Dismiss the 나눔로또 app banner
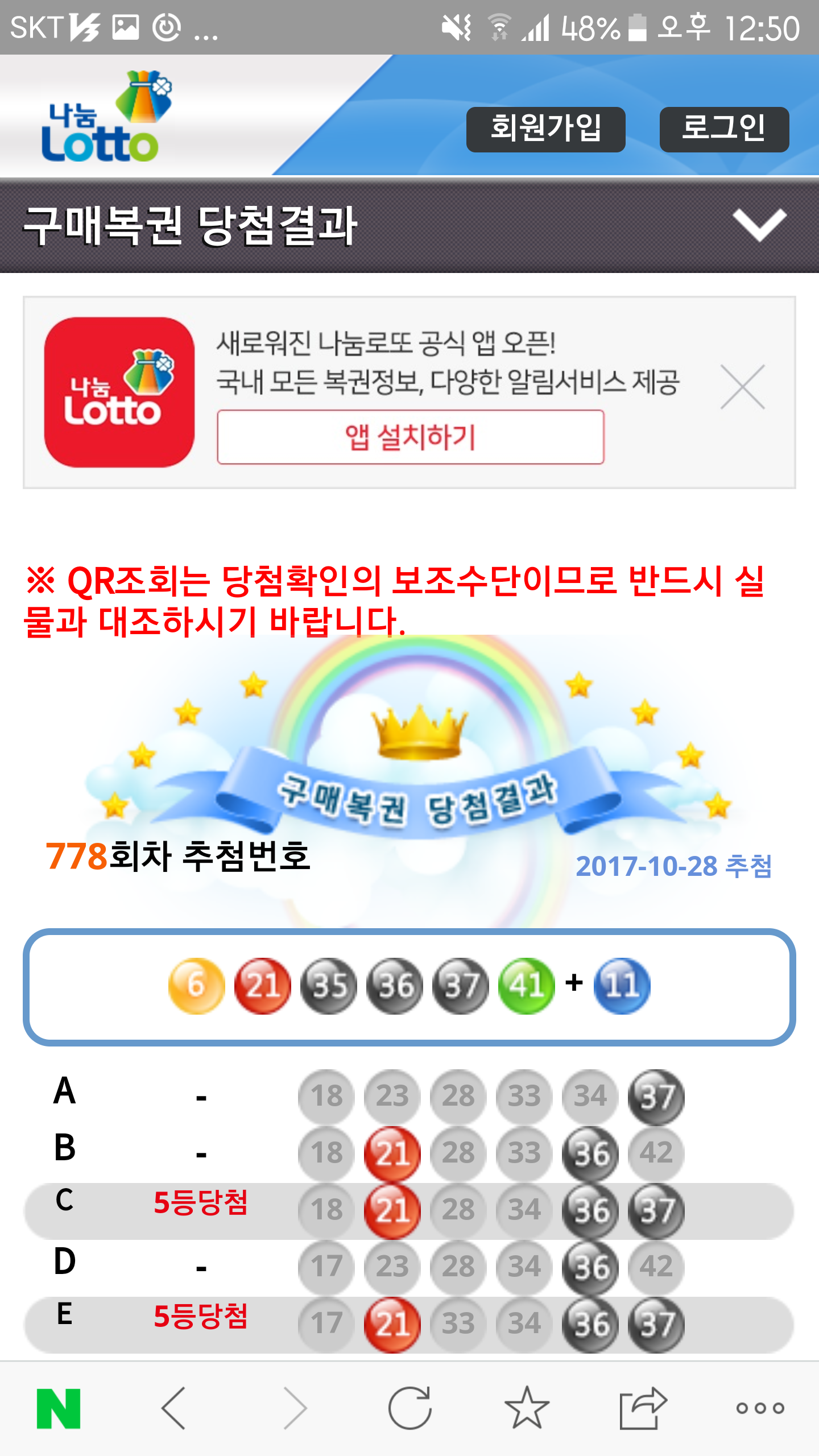Viewport: 819px width, 1456px height. (742, 387)
